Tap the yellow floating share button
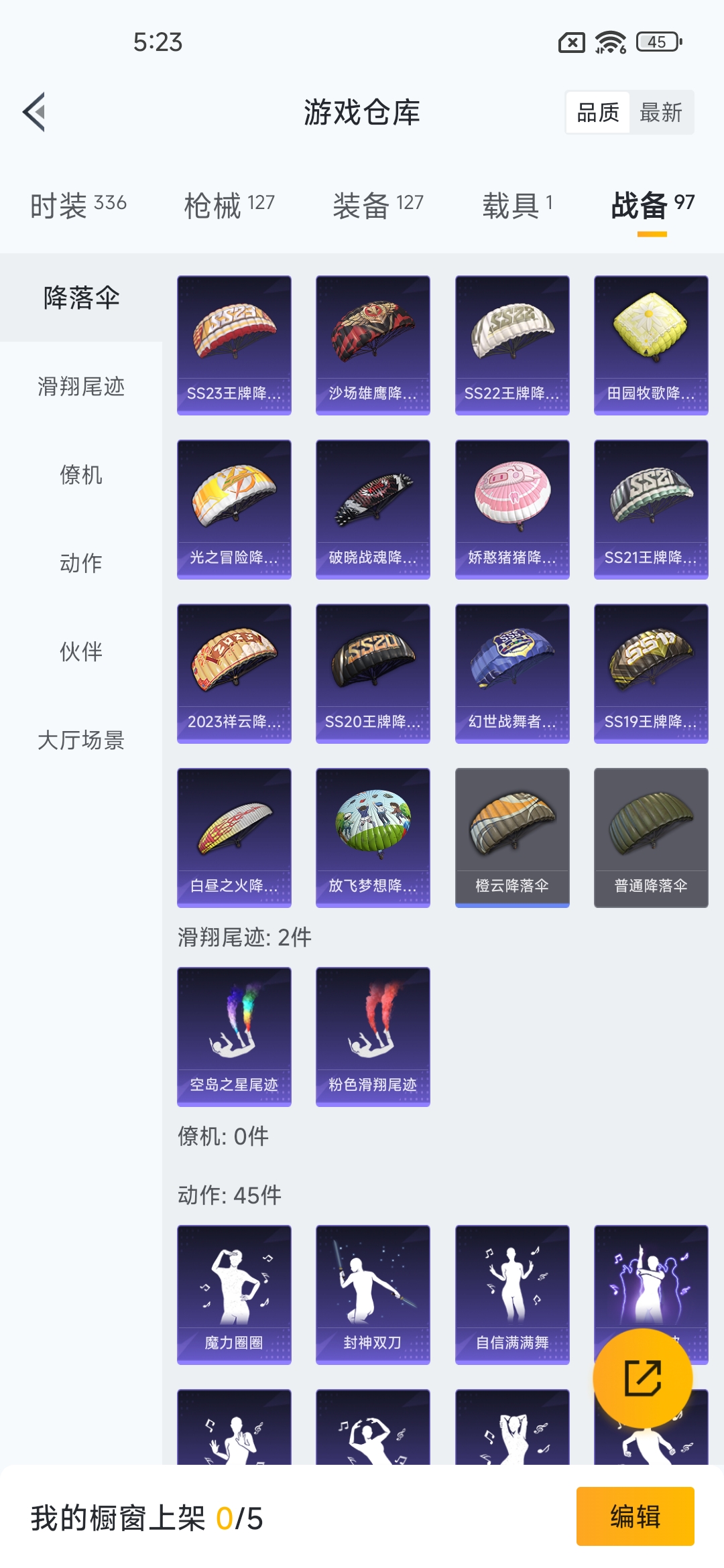Image resolution: width=724 pixels, height=1568 pixels. pyautogui.click(x=642, y=1378)
